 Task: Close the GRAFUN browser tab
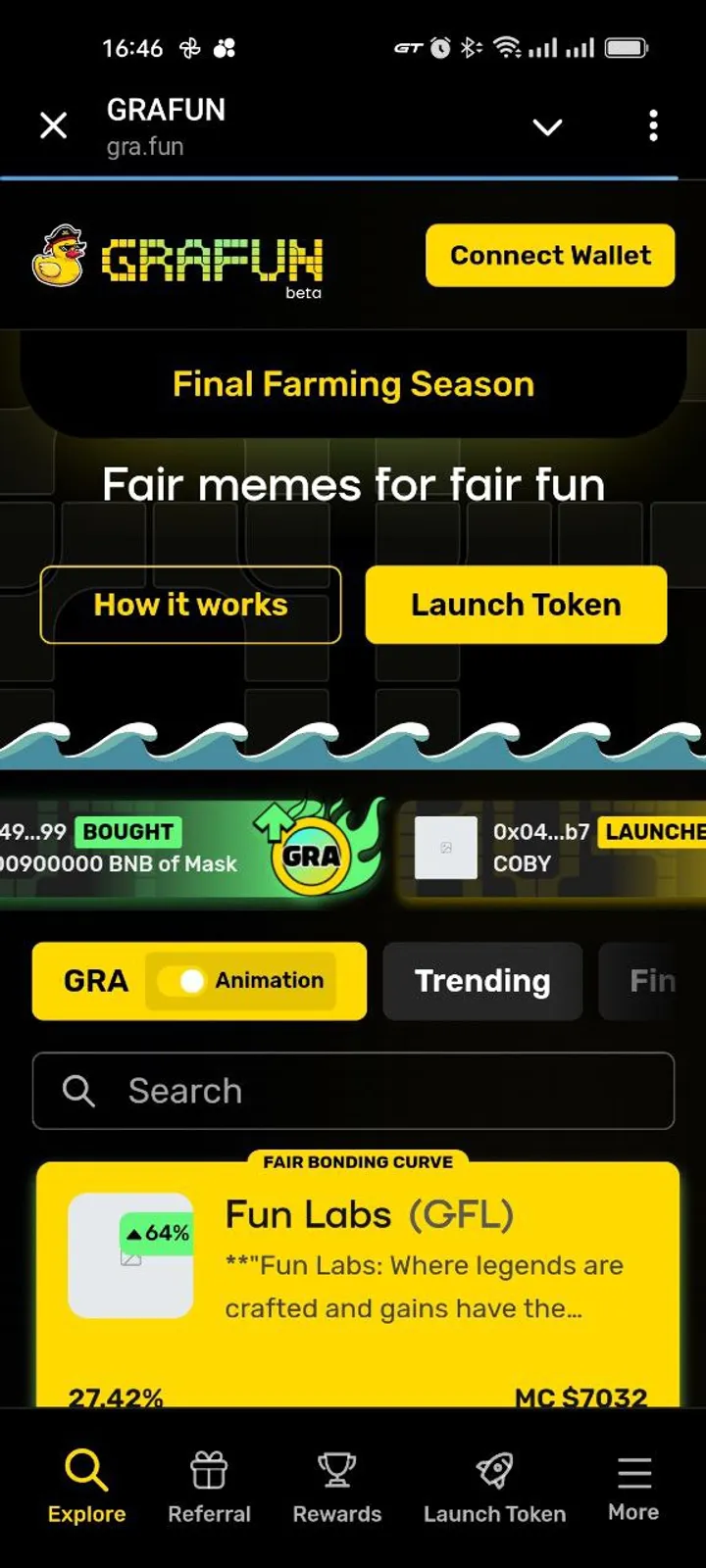[53, 125]
